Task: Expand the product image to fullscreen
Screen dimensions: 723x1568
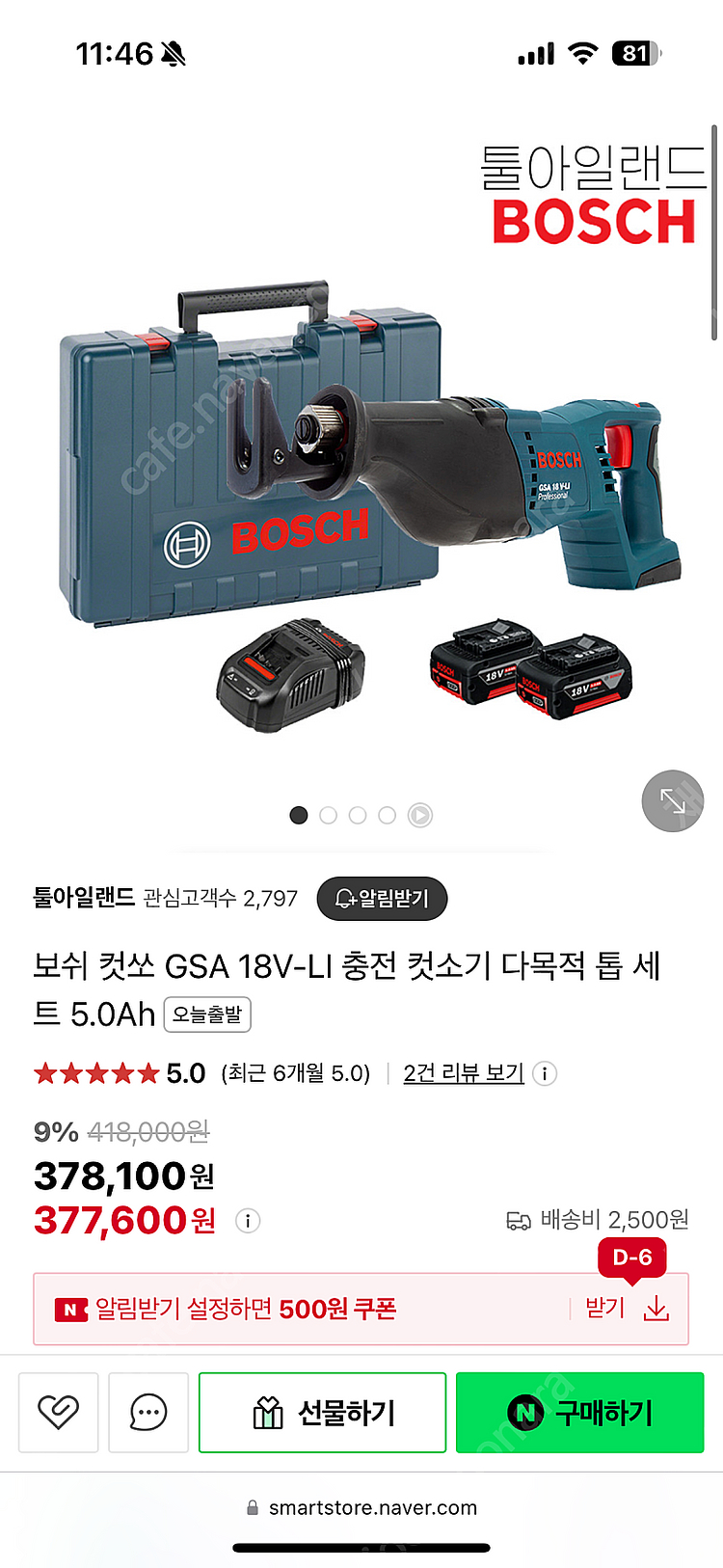Action: (672, 800)
